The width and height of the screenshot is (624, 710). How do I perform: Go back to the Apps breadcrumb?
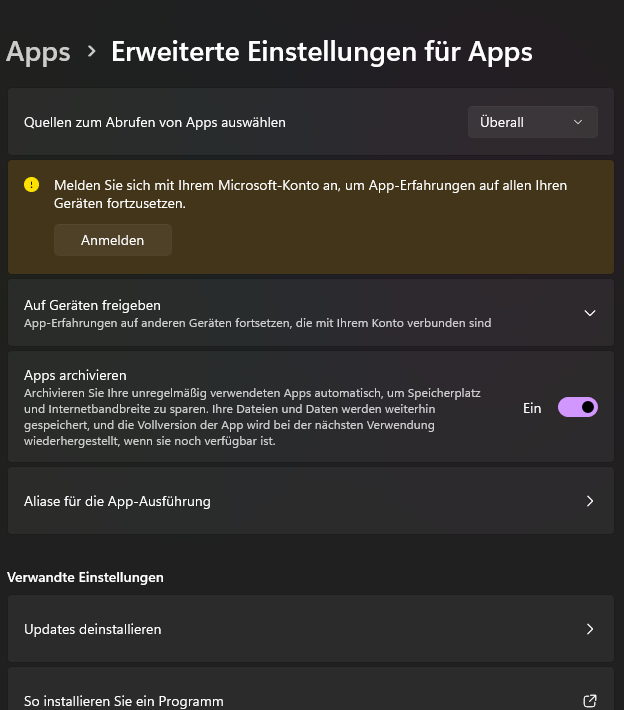(38, 52)
